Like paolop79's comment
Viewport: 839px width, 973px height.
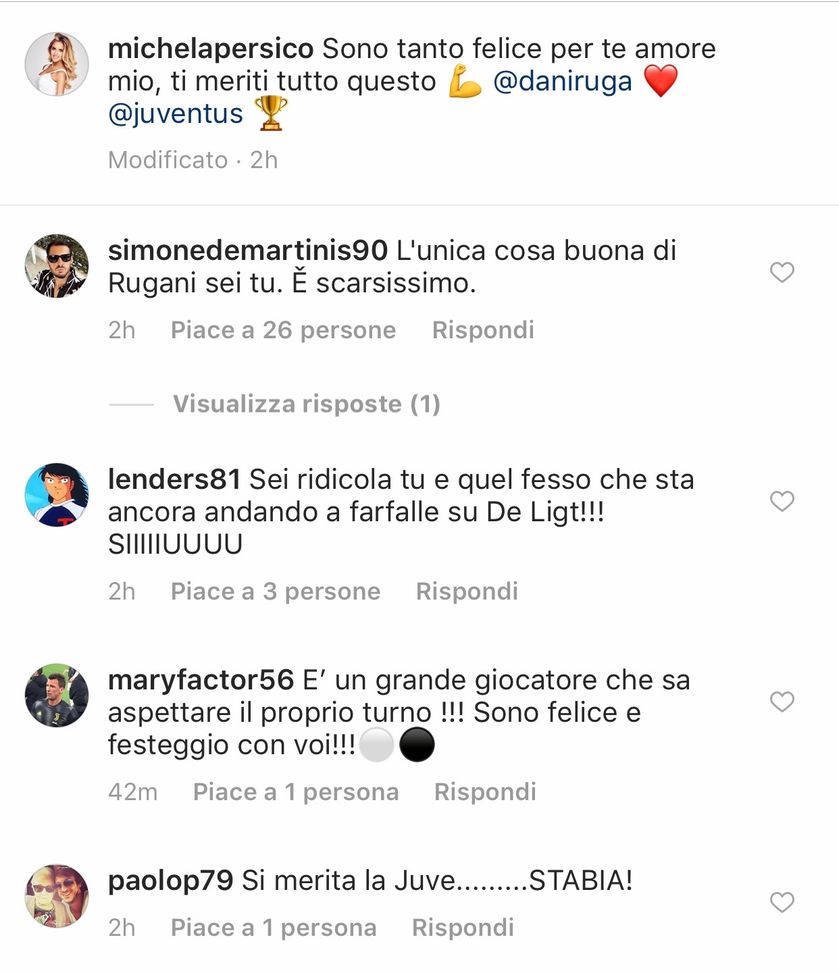click(782, 903)
